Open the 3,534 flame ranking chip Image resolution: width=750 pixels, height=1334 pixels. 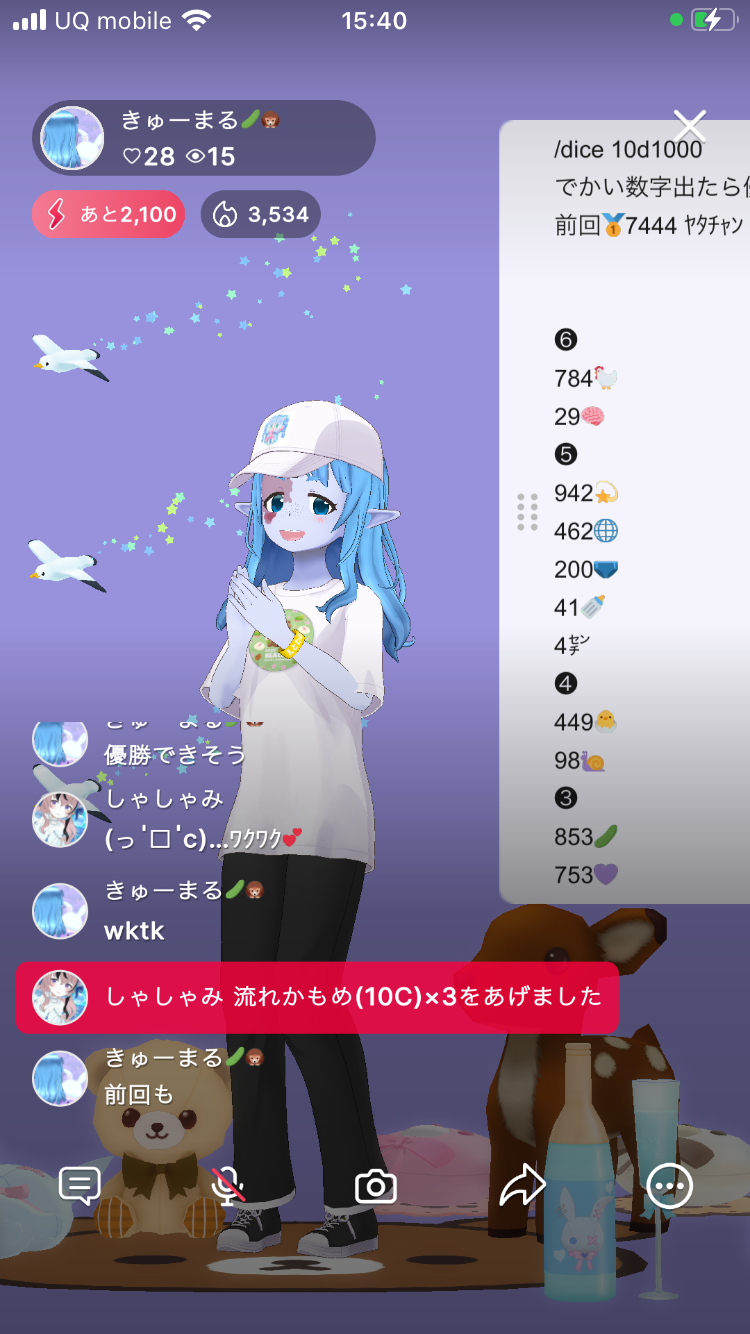[261, 214]
